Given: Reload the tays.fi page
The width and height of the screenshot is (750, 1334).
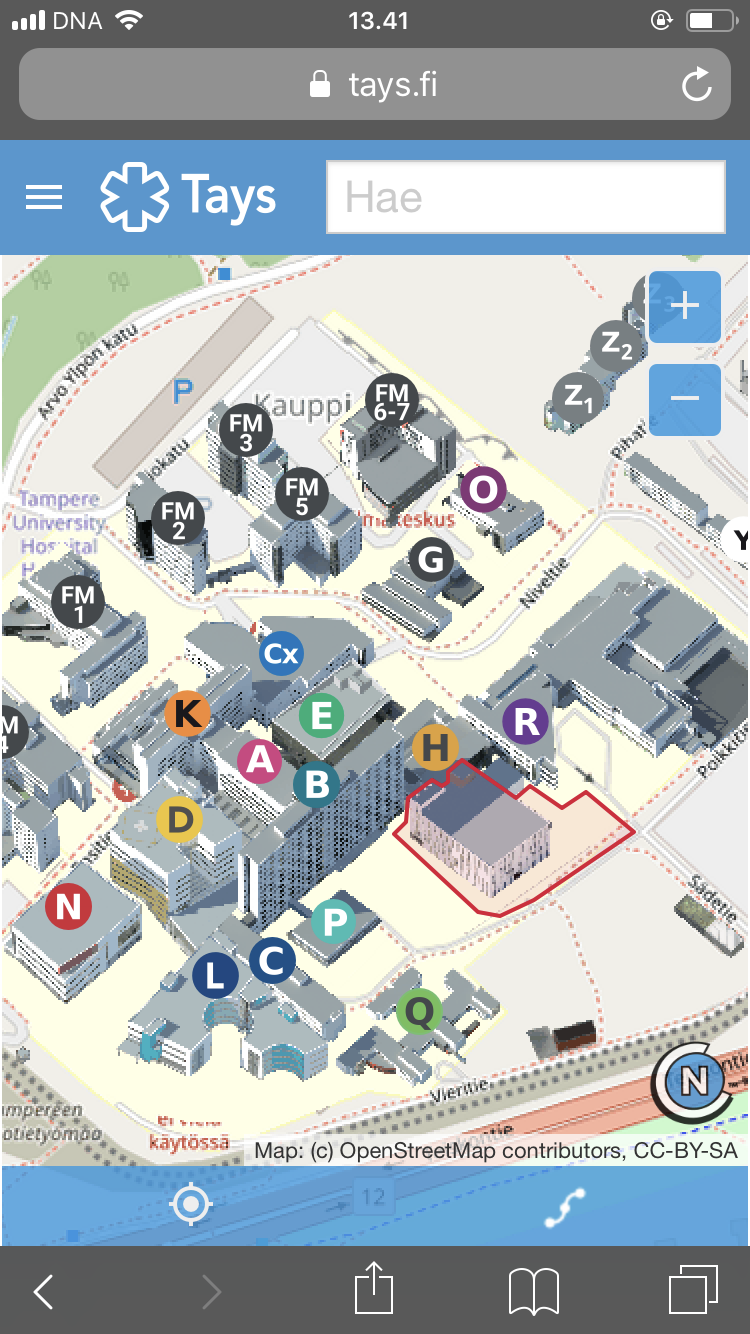Looking at the screenshot, I should [x=696, y=85].
